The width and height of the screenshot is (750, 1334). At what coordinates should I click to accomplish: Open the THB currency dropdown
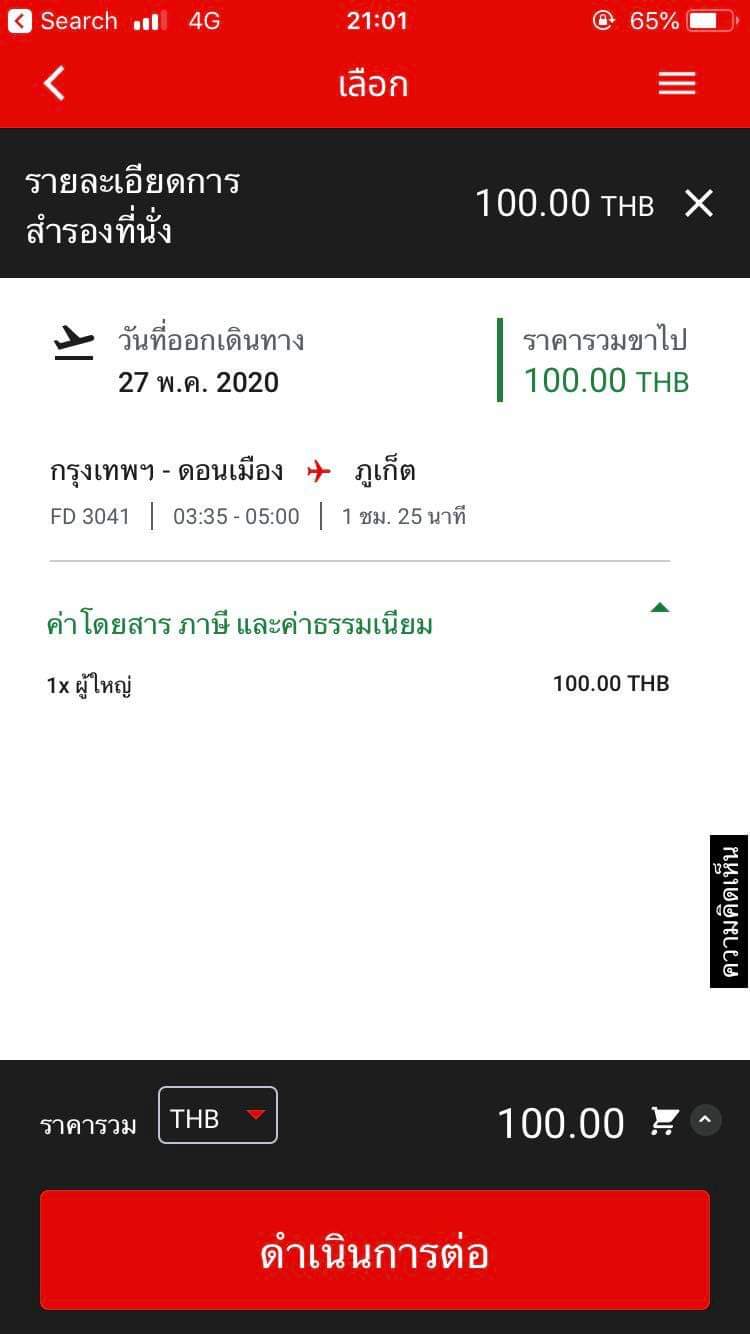[218, 1115]
